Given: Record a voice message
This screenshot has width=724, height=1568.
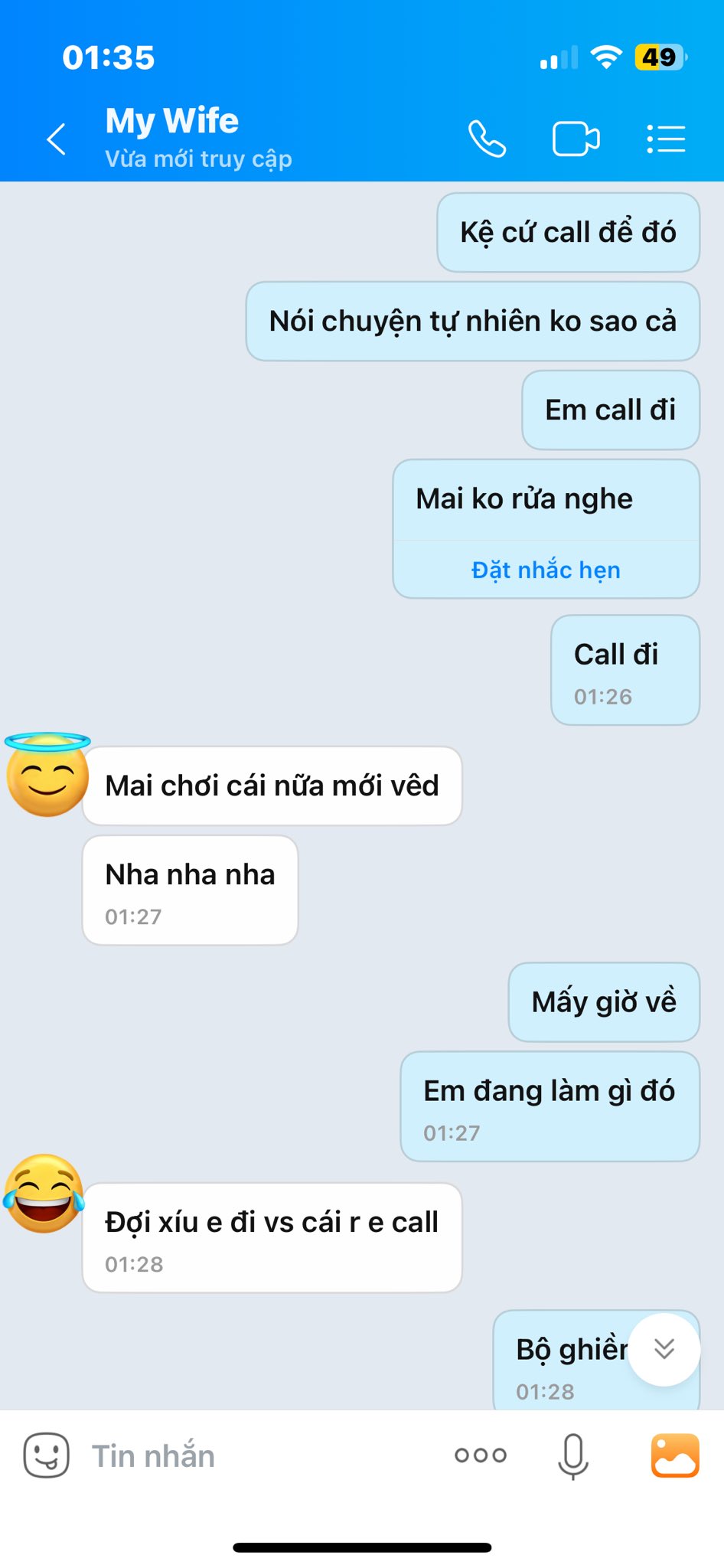Looking at the screenshot, I should point(572,1455).
